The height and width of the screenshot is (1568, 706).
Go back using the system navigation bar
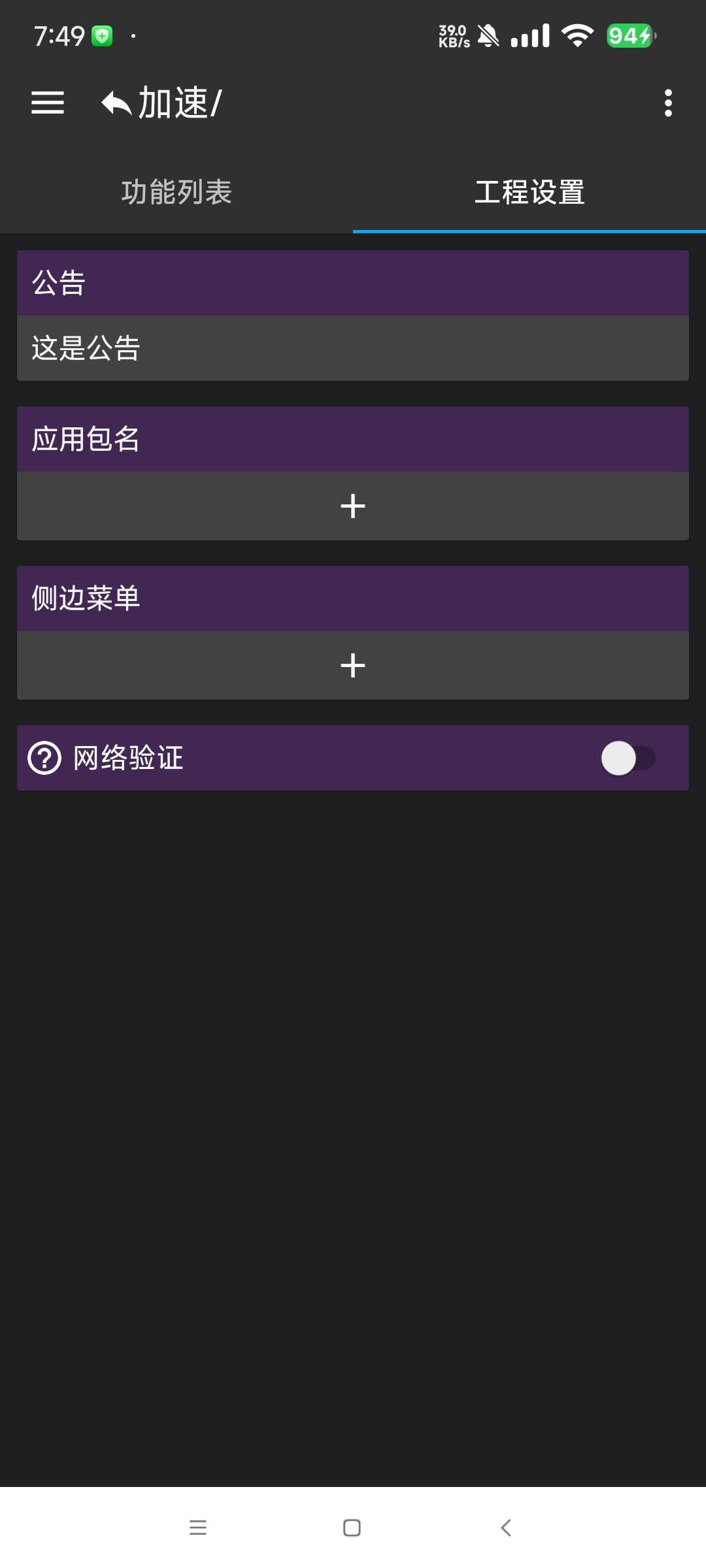506,1527
